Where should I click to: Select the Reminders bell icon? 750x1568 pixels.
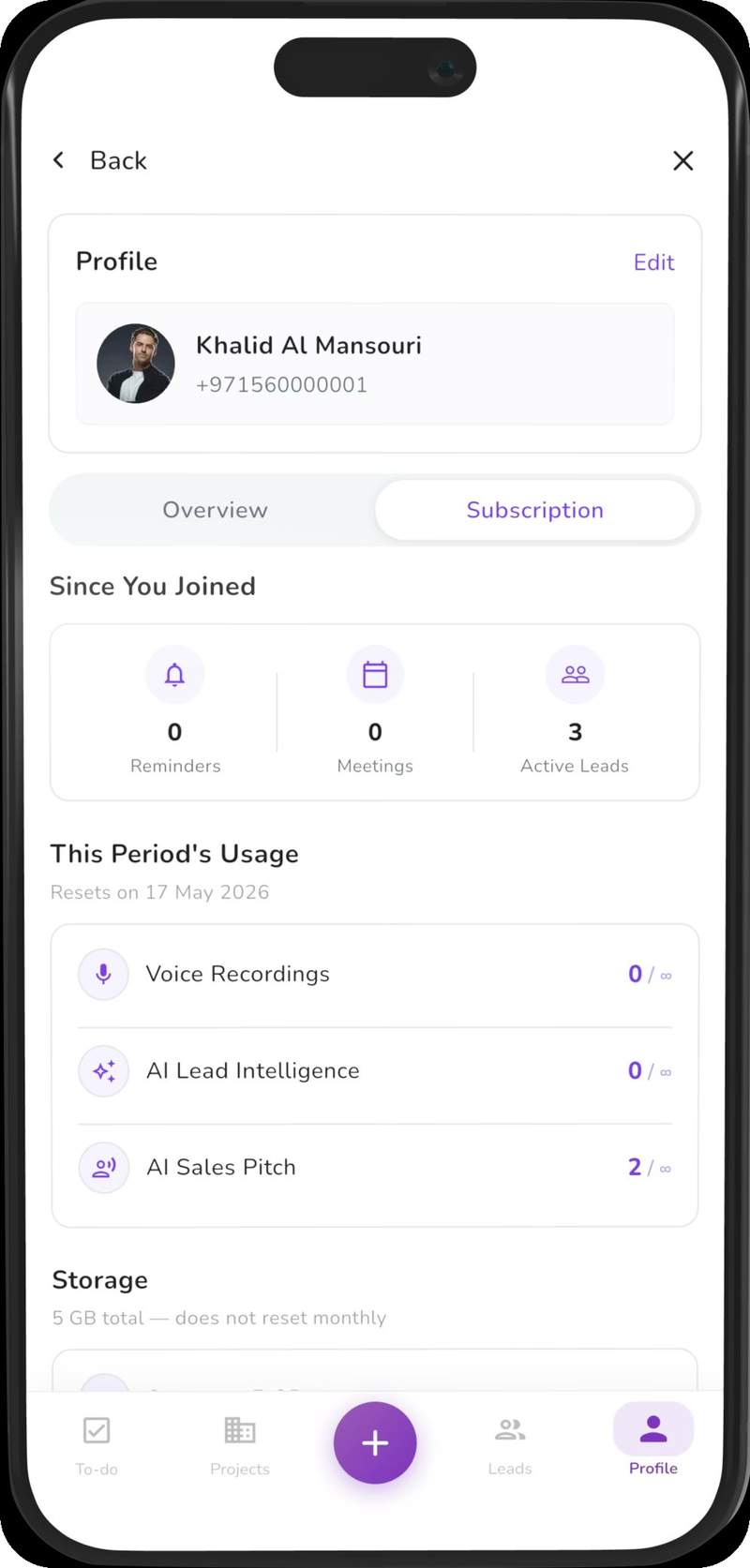pyautogui.click(x=174, y=674)
